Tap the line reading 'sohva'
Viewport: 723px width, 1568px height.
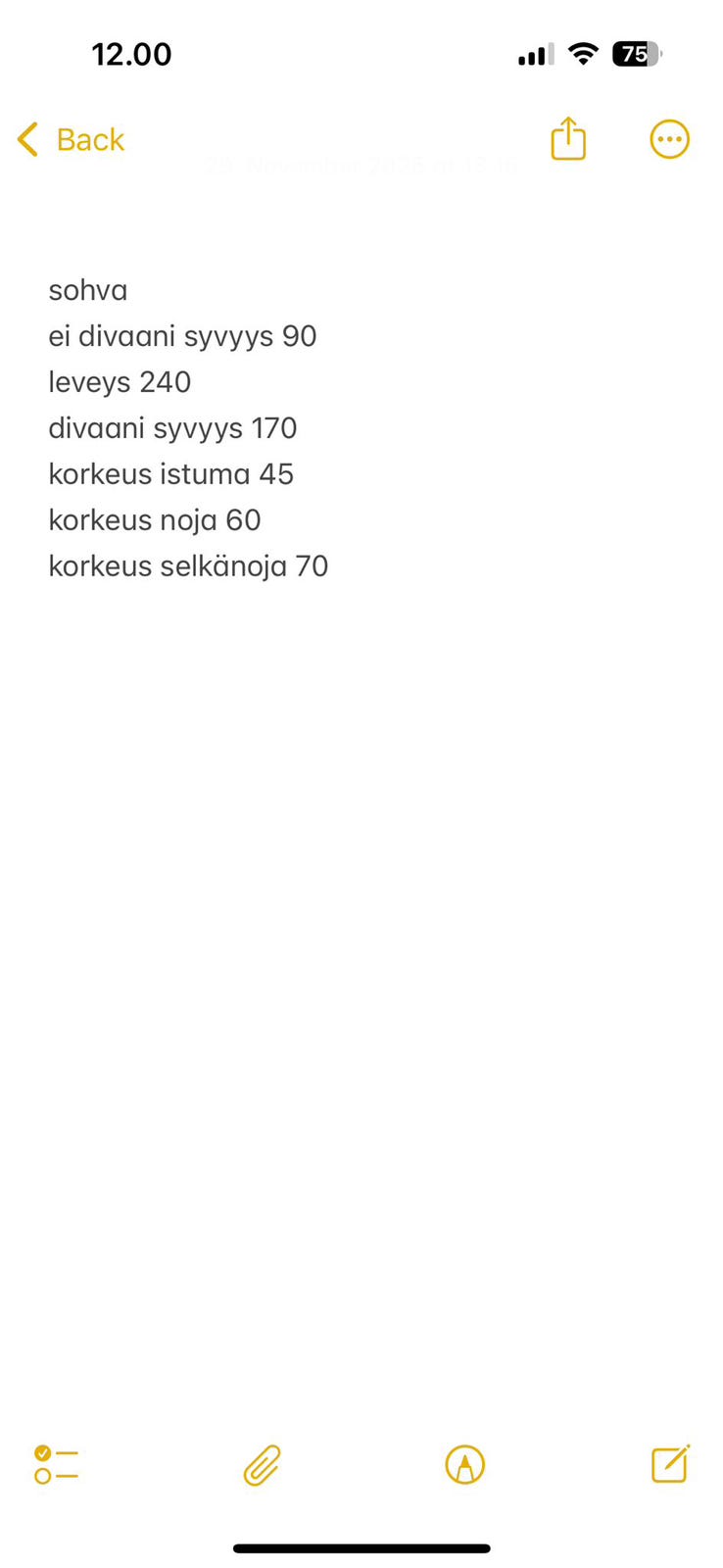click(x=88, y=290)
